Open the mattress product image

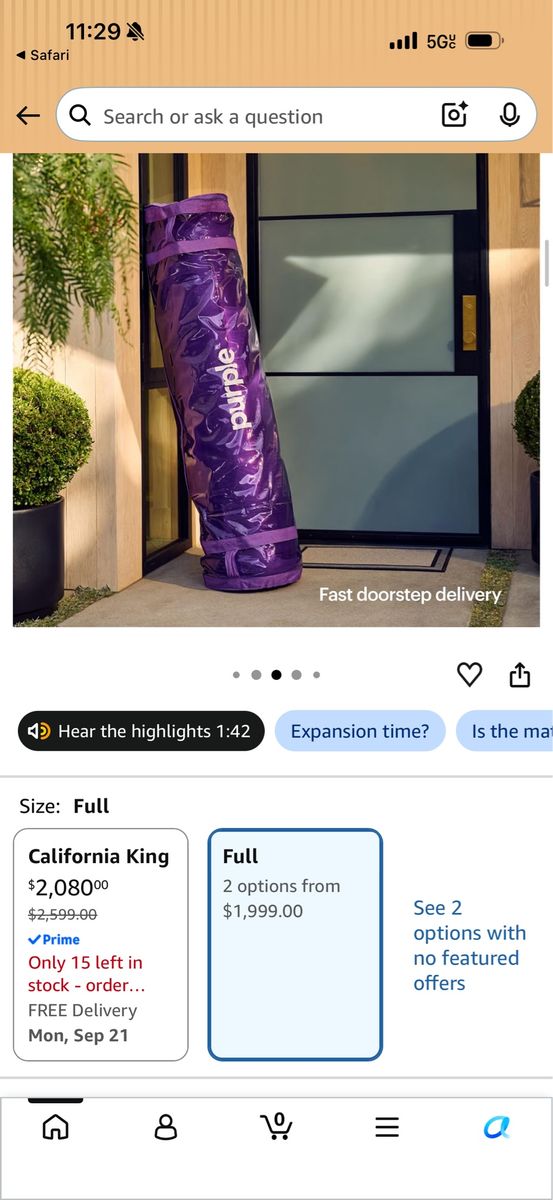(x=276, y=390)
